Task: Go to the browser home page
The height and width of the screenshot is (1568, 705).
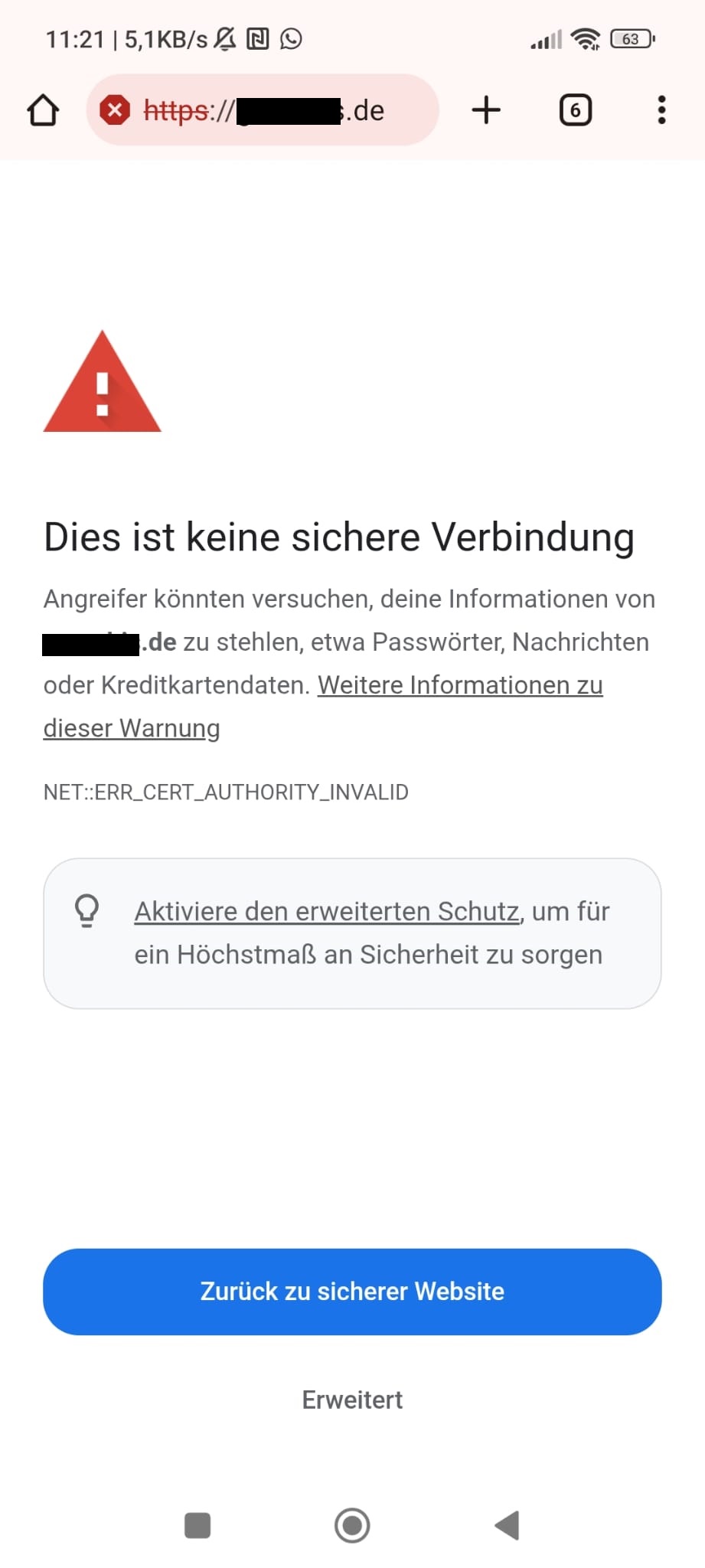Action: [43, 110]
